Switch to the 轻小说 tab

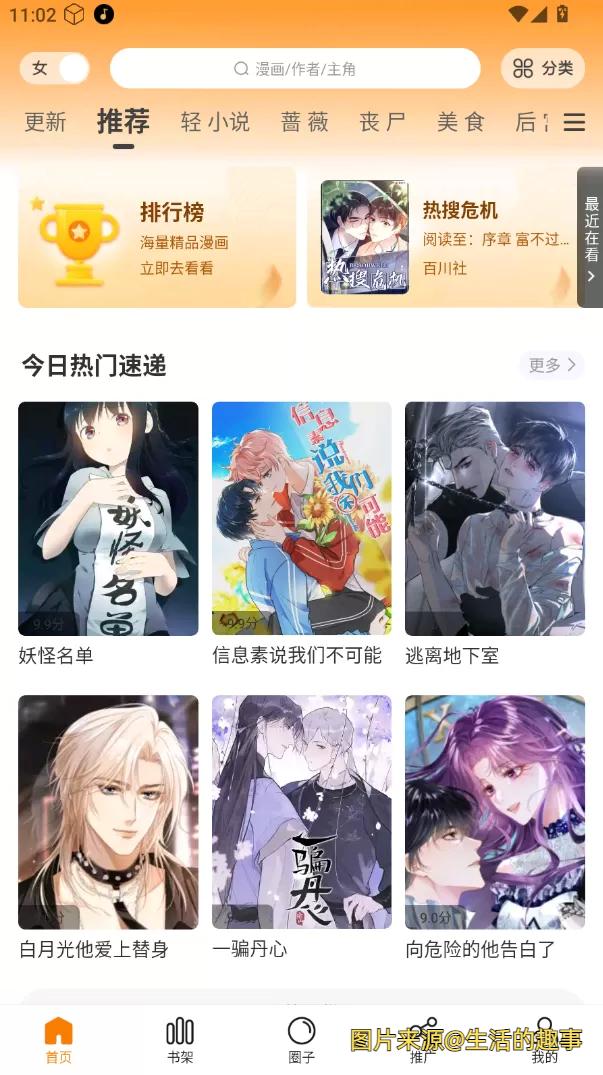click(x=215, y=122)
